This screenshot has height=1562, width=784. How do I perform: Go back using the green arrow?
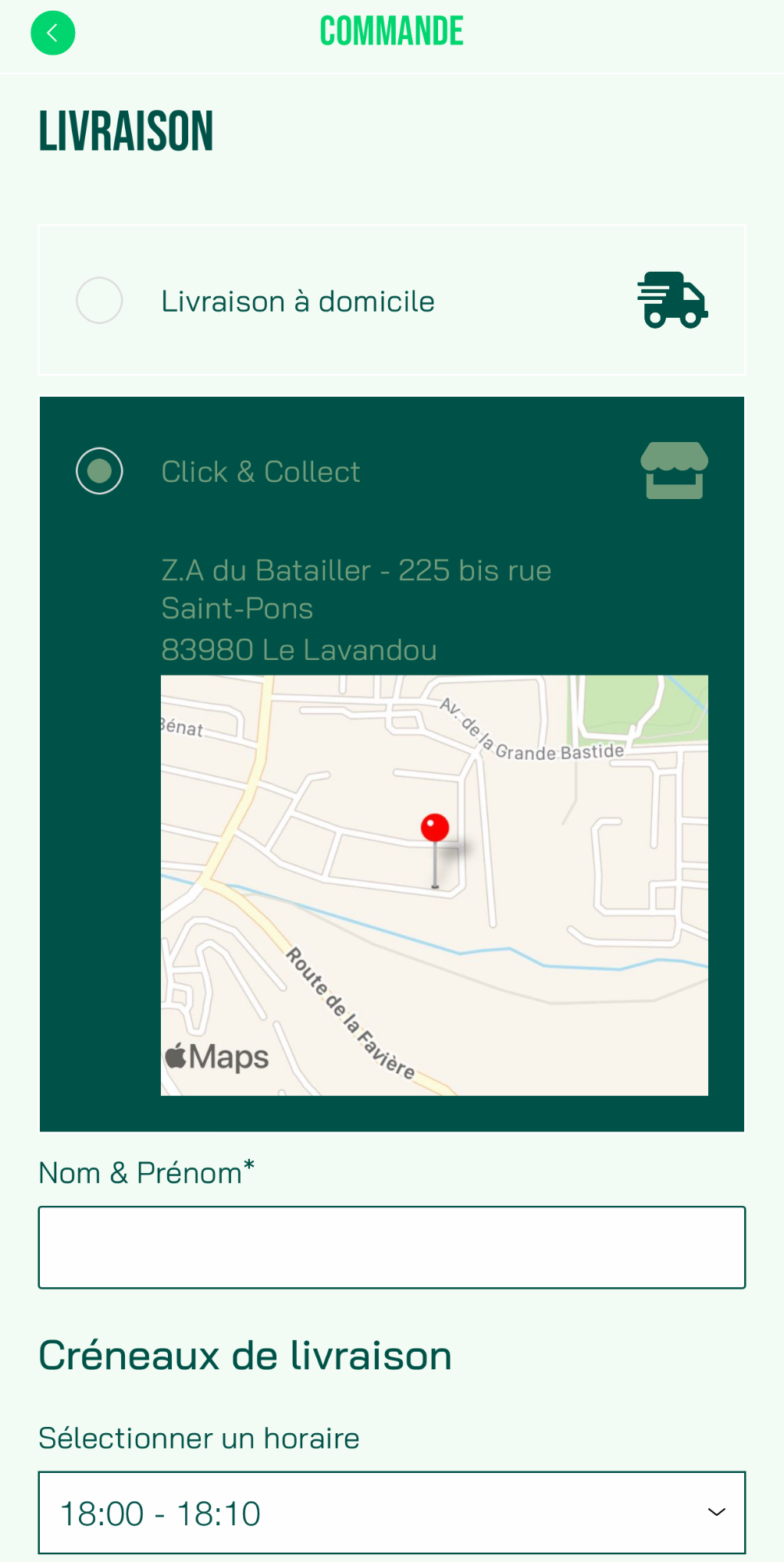click(x=52, y=34)
